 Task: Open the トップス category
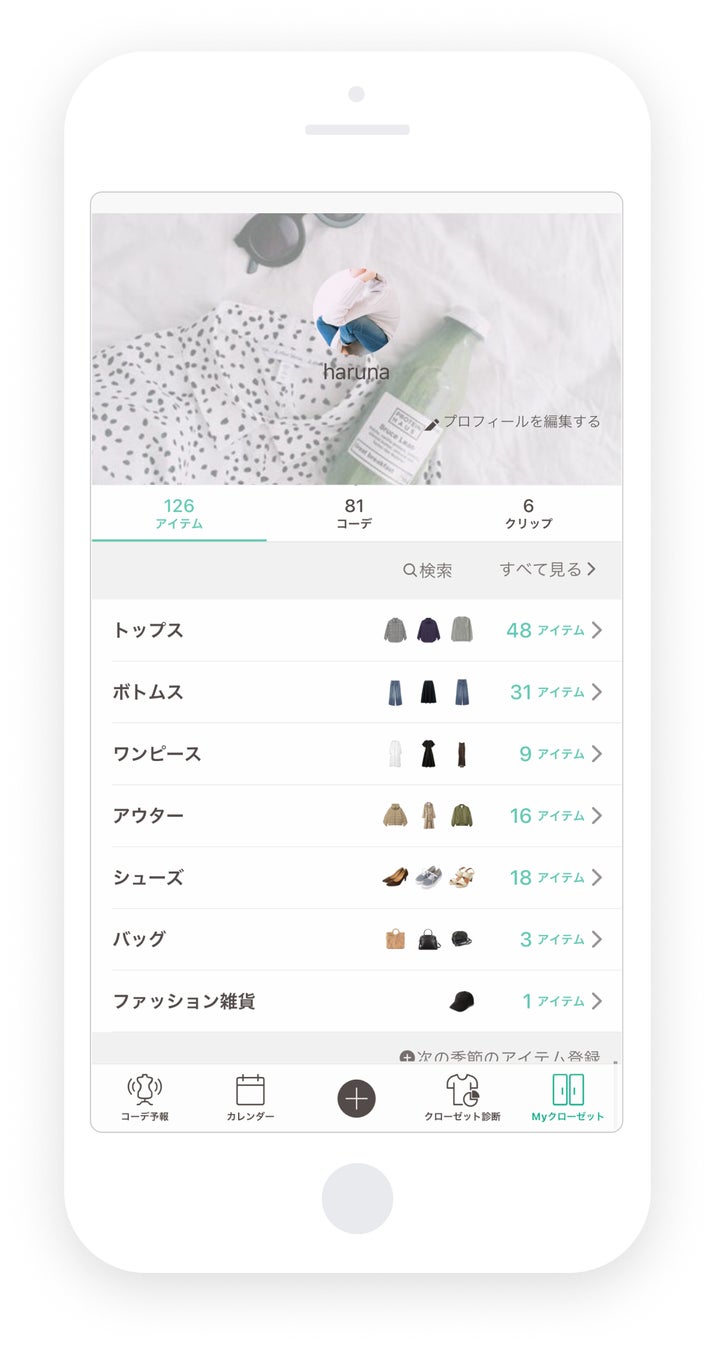pyautogui.click(x=356, y=630)
